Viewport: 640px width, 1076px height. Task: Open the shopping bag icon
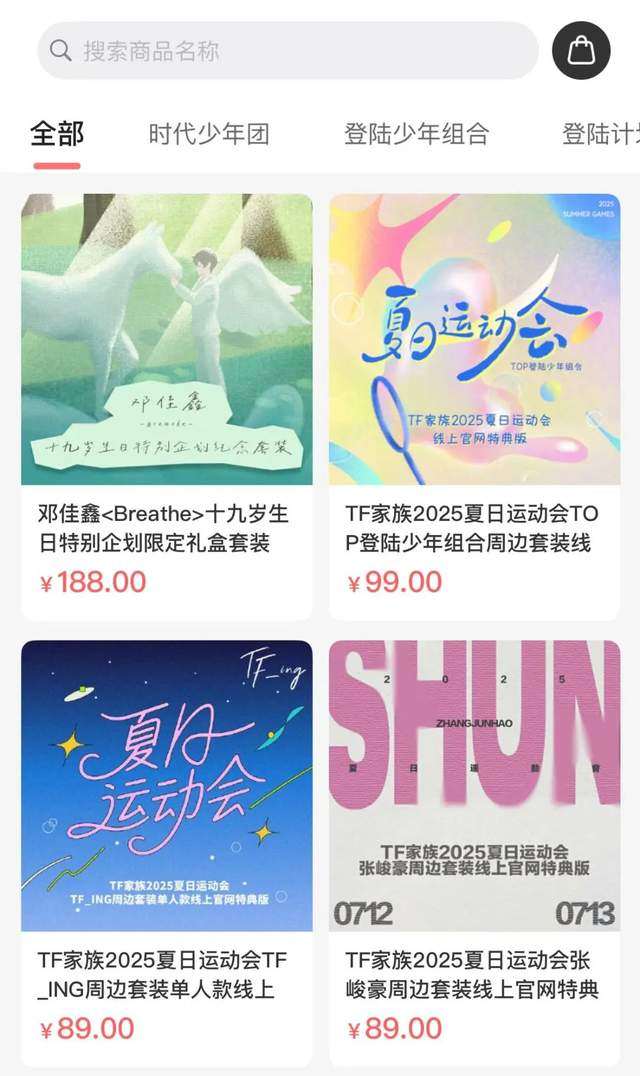pyautogui.click(x=581, y=51)
